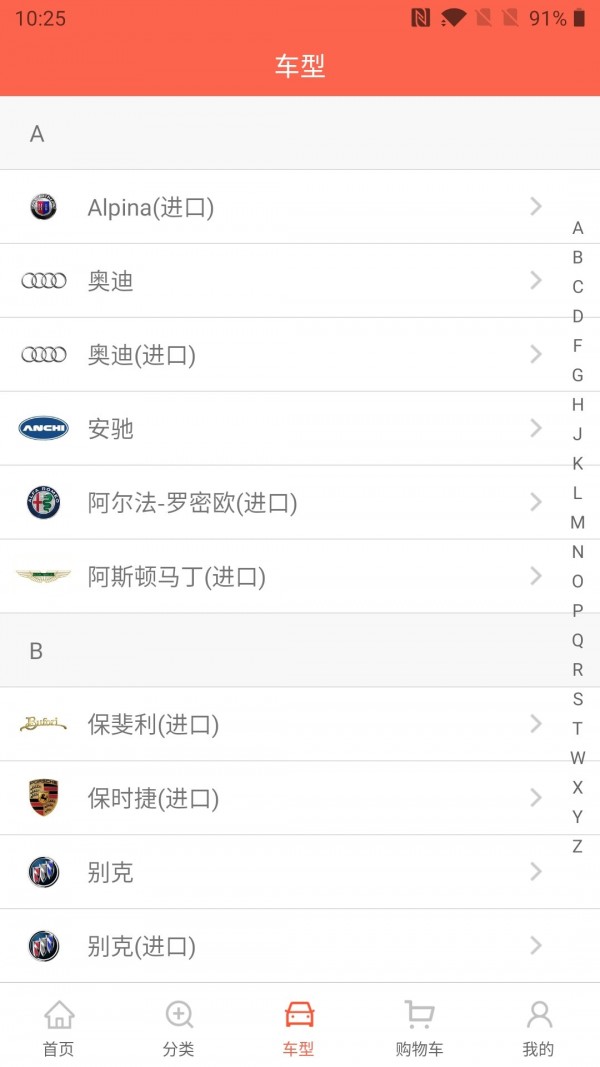Screen dimensions: 600x1067
Task: Go to the 首页 tab
Action: [59, 1028]
